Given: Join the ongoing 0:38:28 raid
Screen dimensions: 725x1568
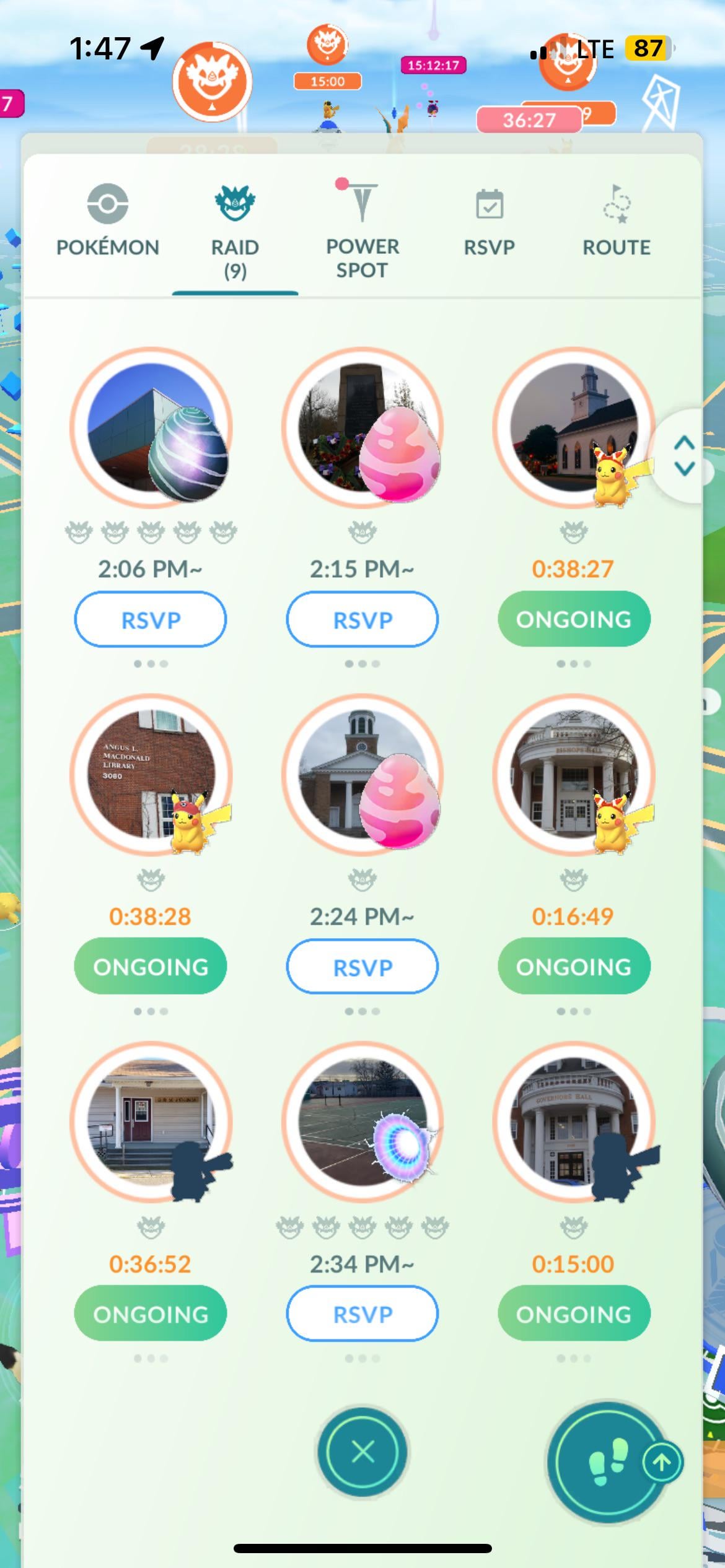Looking at the screenshot, I should point(151,967).
